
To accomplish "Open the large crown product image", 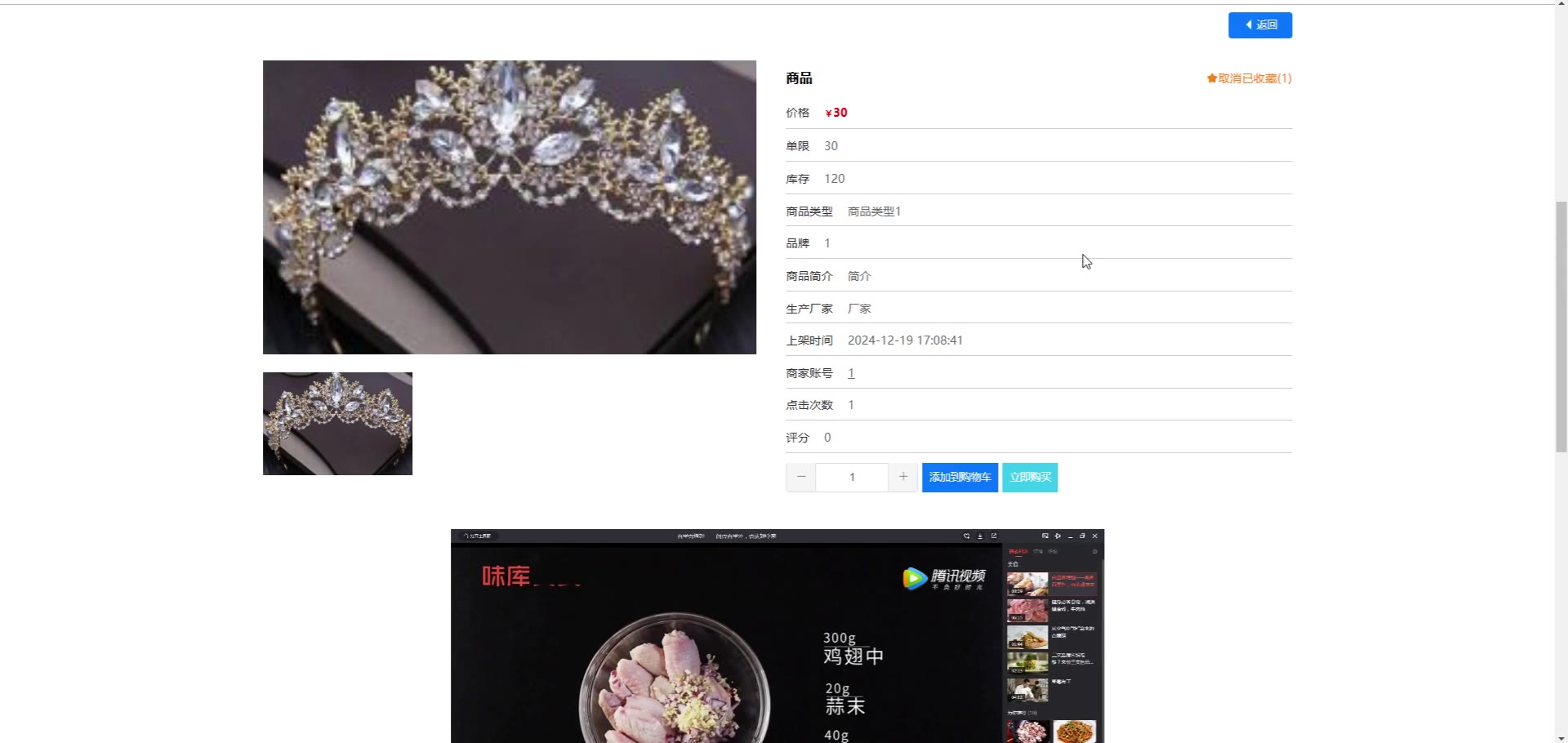I will pyautogui.click(x=510, y=207).
